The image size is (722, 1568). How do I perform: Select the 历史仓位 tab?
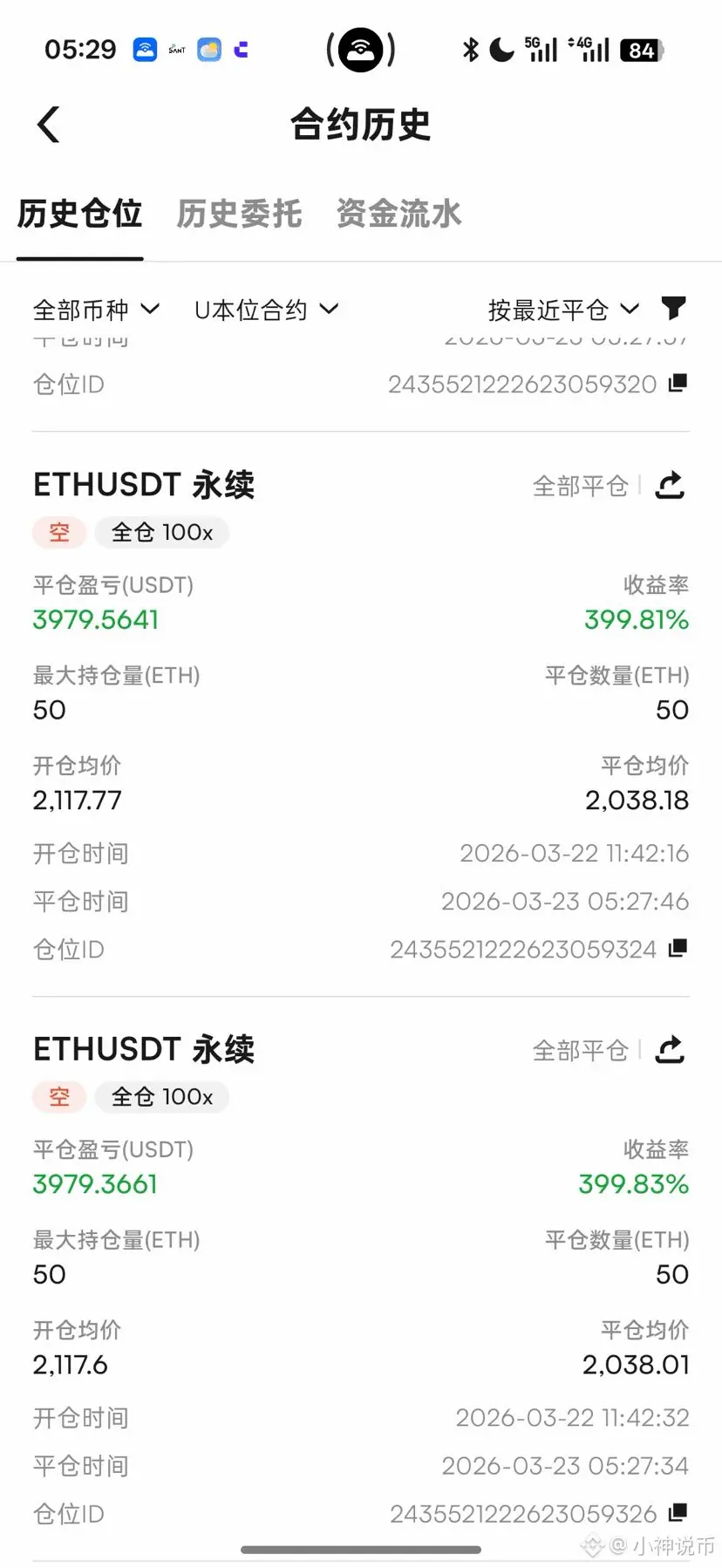[x=79, y=214]
